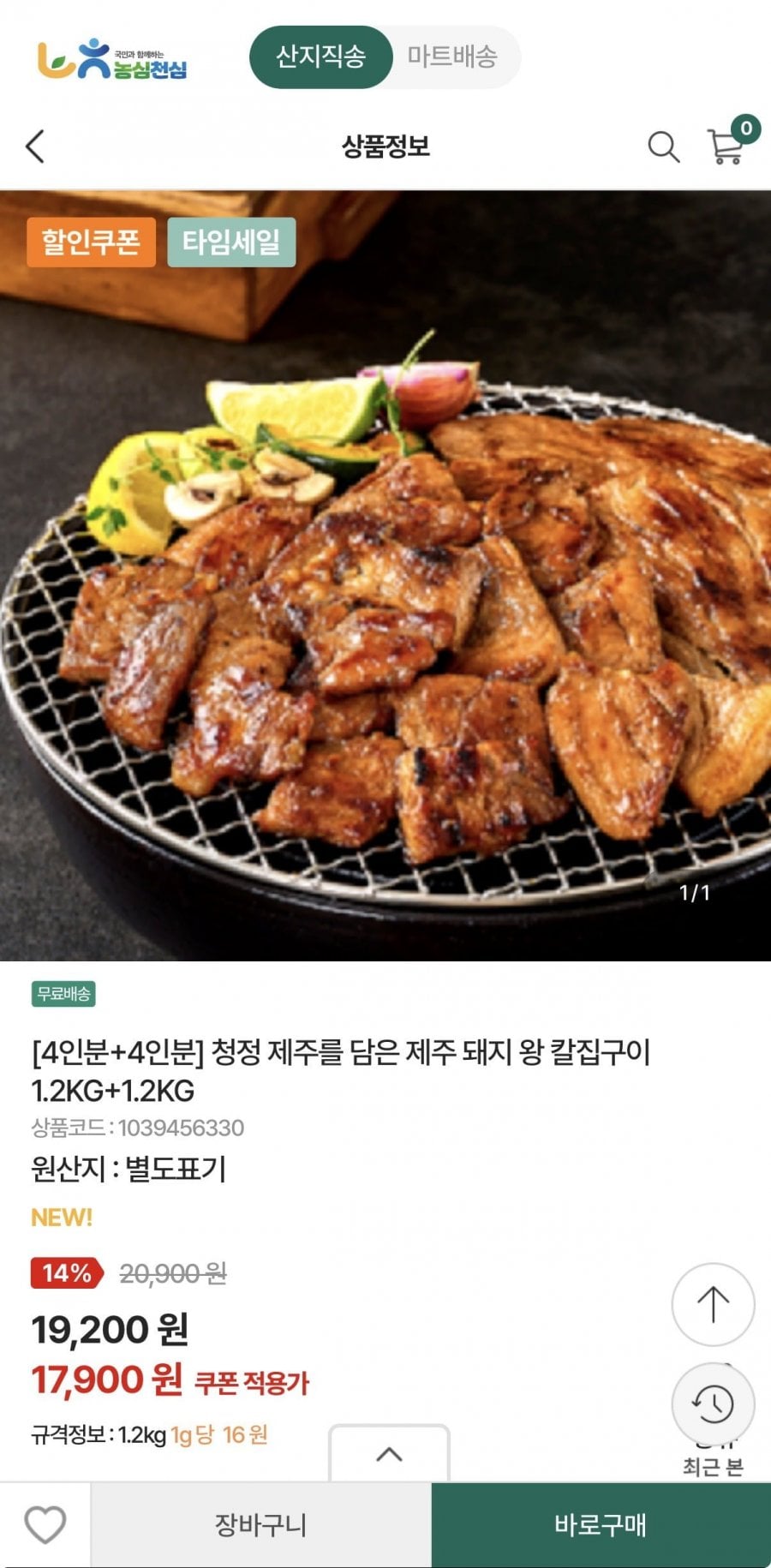Screen dimensions: 771x1568
Task: Open the search magnifier icon
Action: (x=662, y=147)
